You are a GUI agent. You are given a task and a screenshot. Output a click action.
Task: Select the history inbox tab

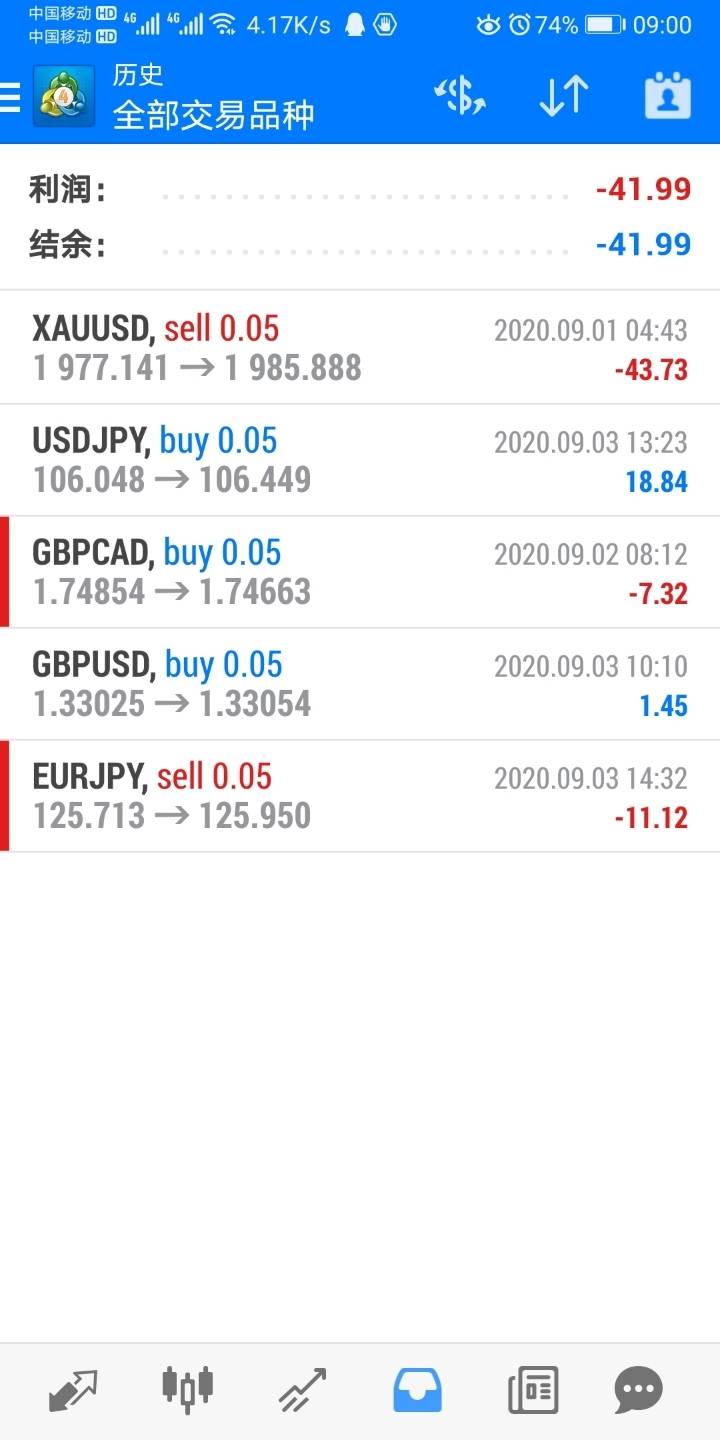pos(417,1390)
